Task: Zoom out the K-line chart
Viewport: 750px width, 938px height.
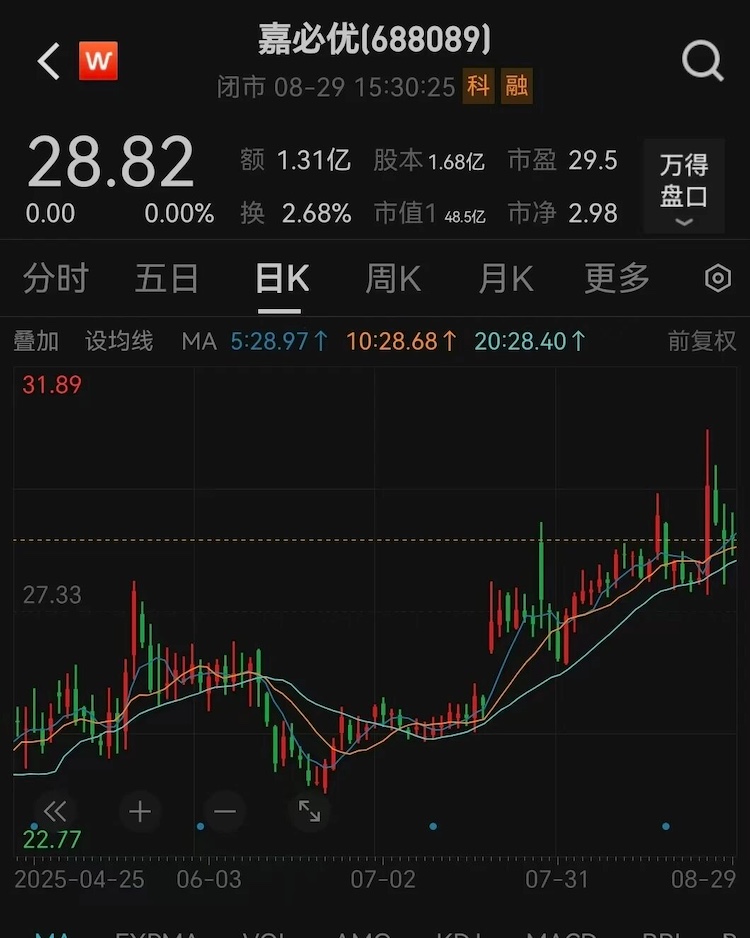Action: [x=225, y=810]
